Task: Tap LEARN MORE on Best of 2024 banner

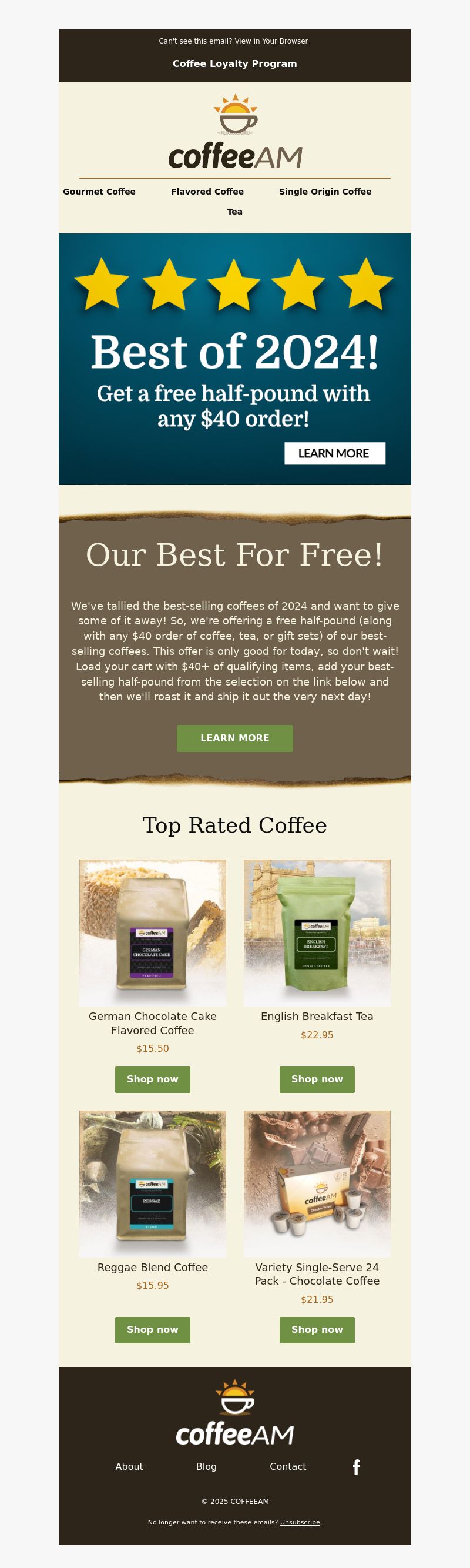Action: pyautogui.click(x=334, y=453)
